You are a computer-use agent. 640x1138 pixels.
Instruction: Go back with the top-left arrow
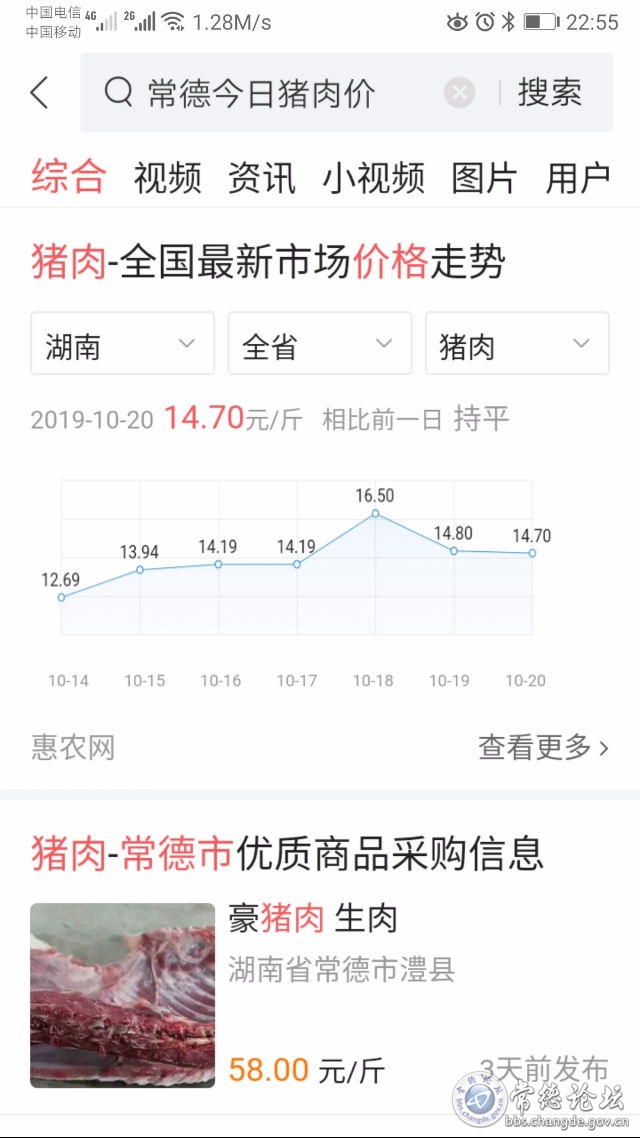(x=40, y=93)
